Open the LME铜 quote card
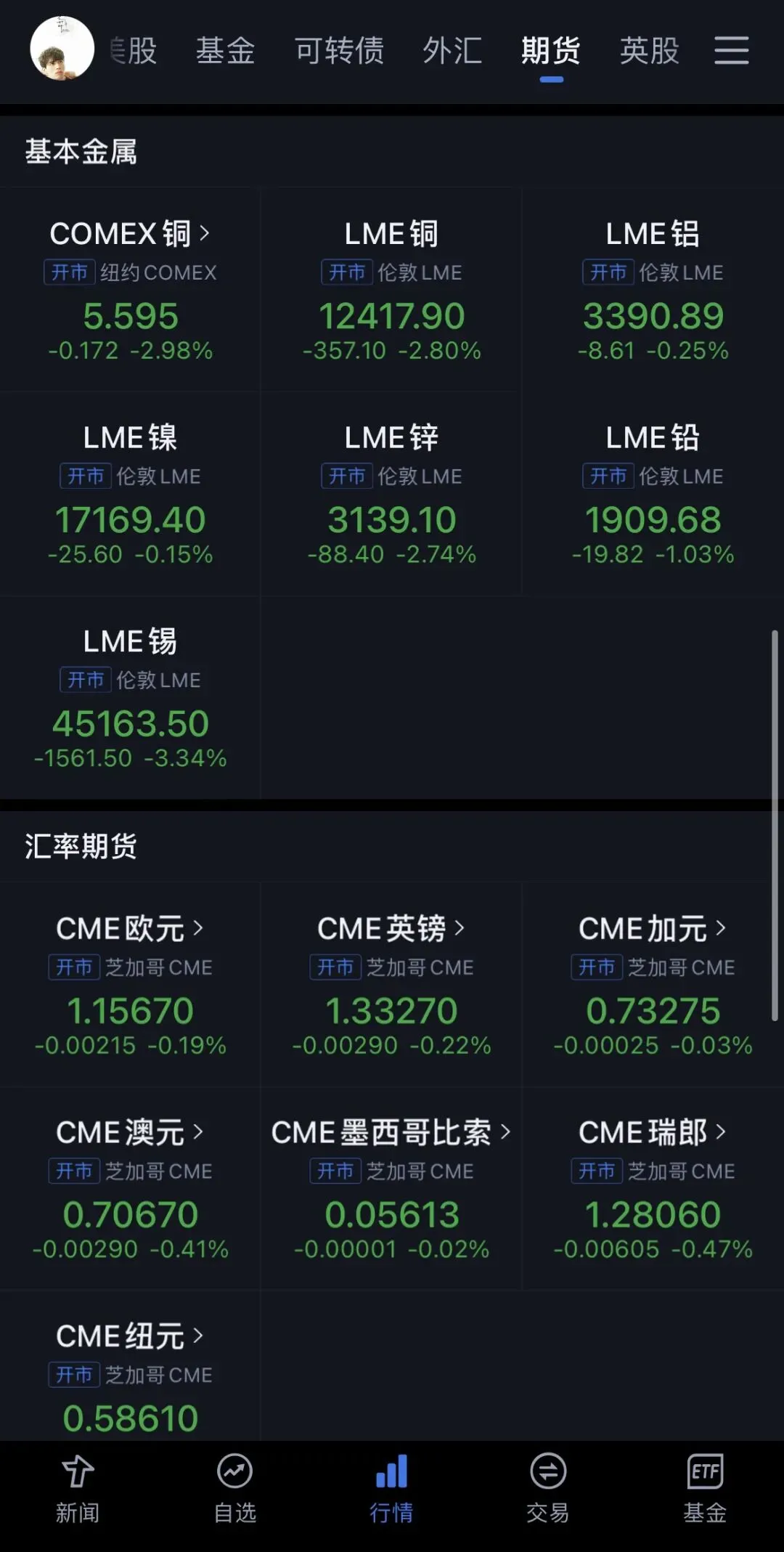The width and height of the screenshot is (784, 1552). point(392,290)
